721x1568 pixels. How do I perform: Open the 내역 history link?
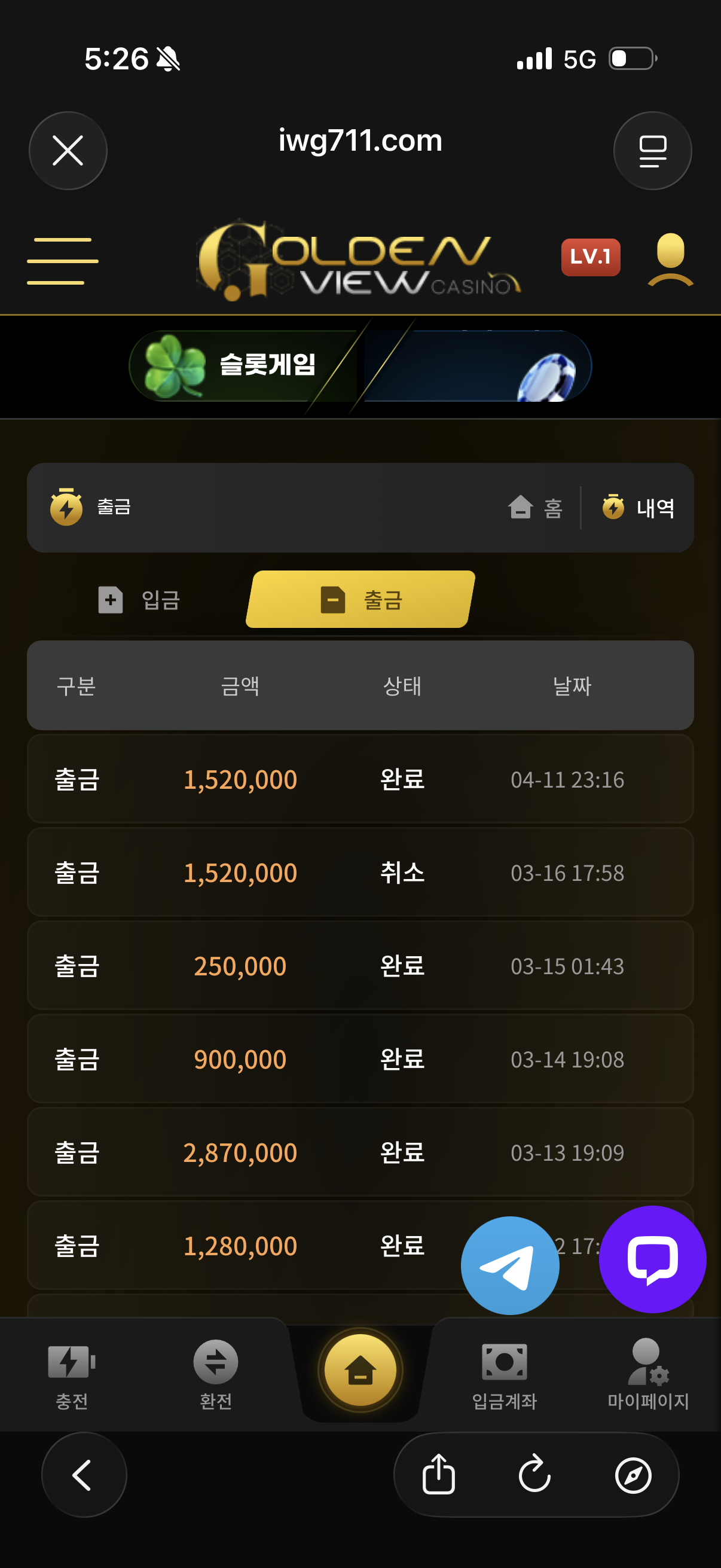pyautogui.click(x=639, y=507)
